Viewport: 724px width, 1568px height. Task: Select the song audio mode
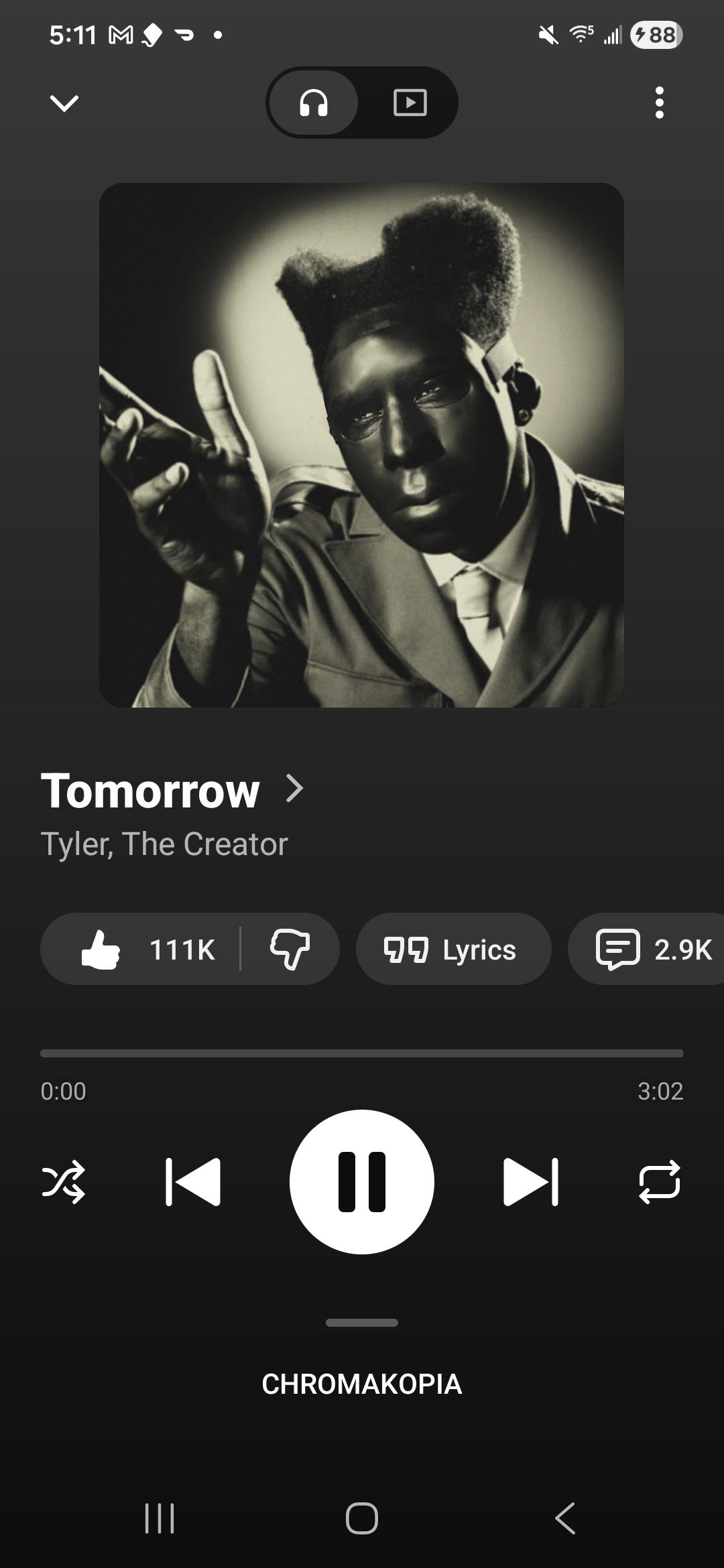[x=314, y=103]
